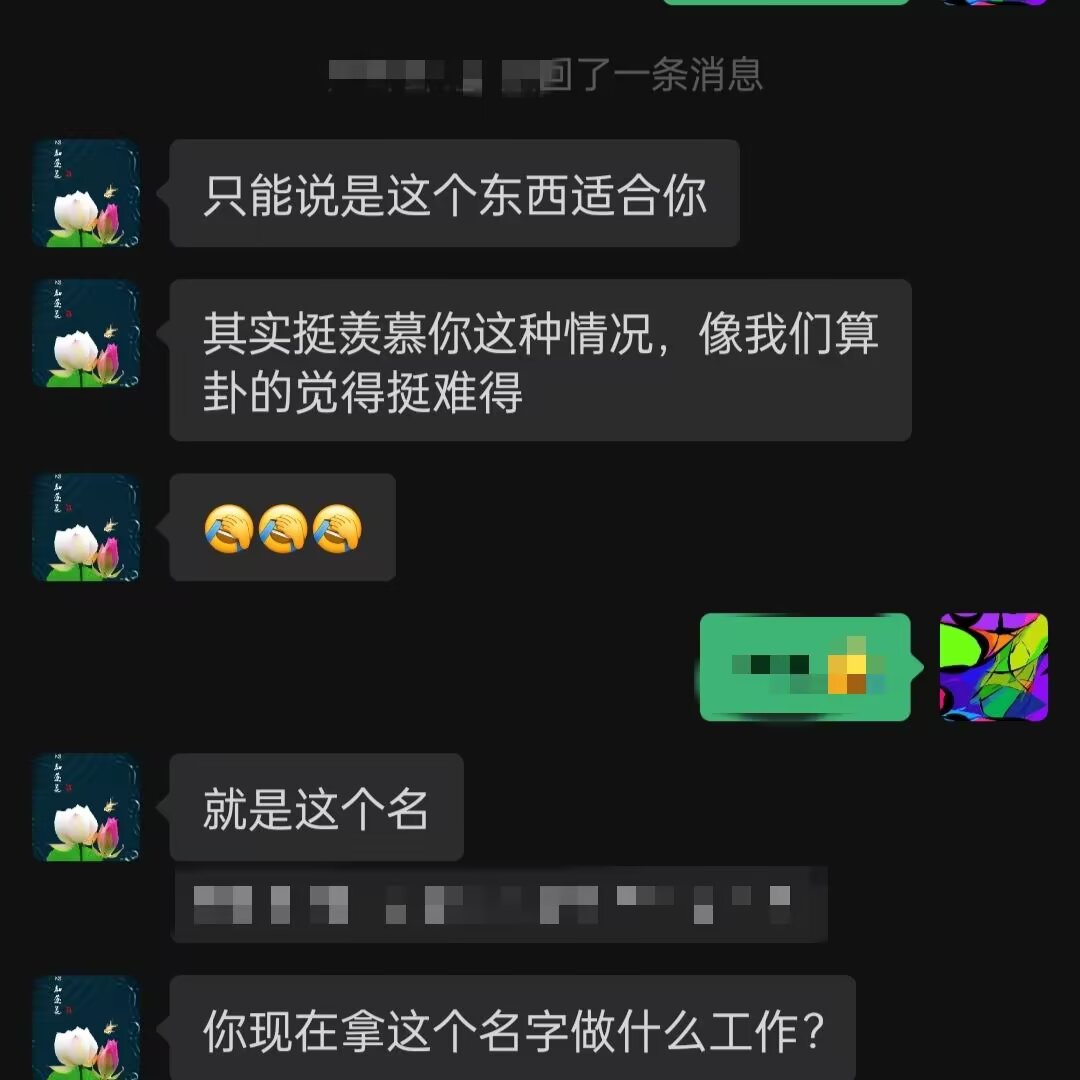Open the colorful abstract avatar of the sender
1080x1080 pixels.
[x=993, y=667]
